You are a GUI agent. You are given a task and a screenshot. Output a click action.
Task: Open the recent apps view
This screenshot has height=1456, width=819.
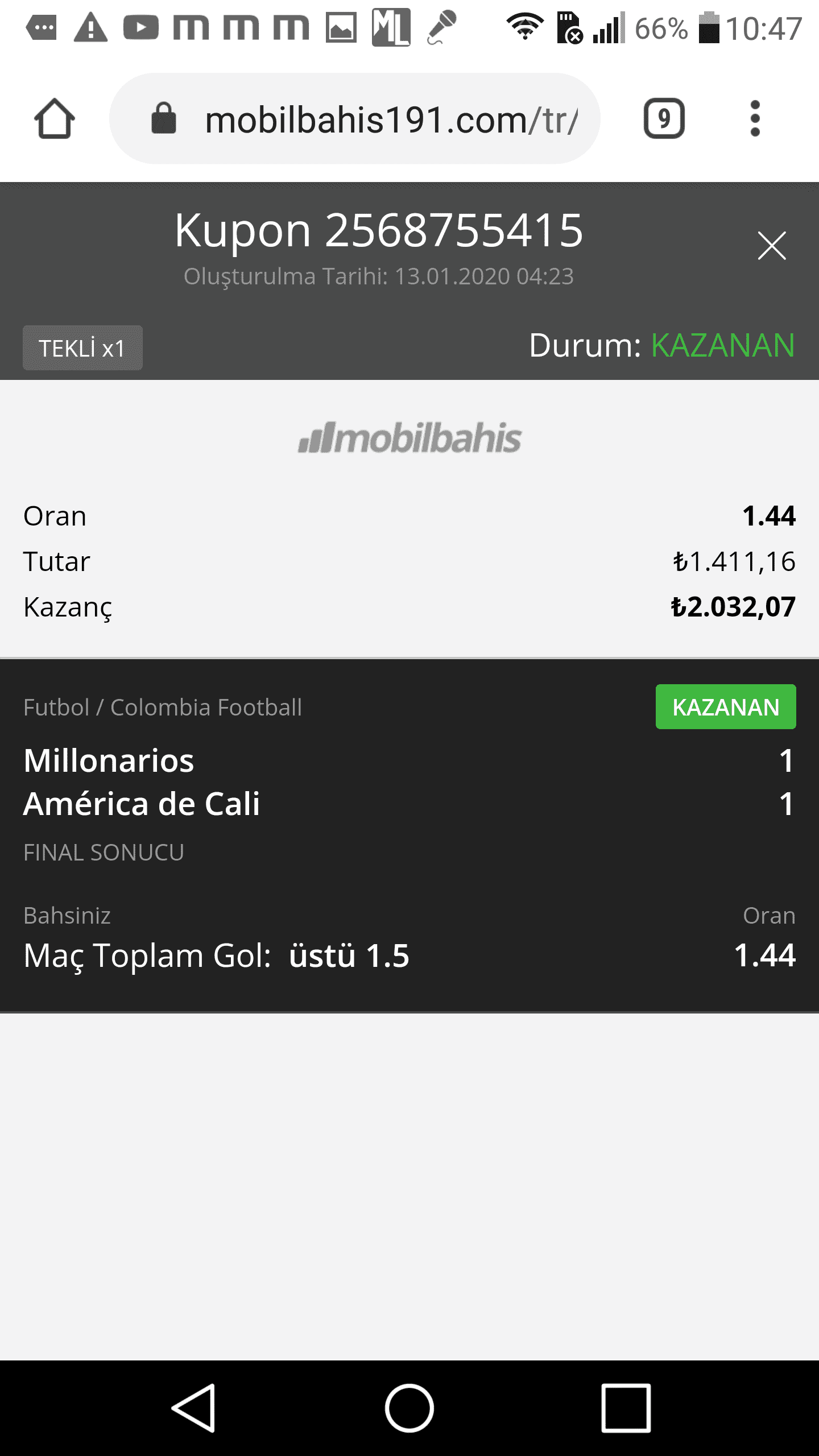pos(626,1408)
